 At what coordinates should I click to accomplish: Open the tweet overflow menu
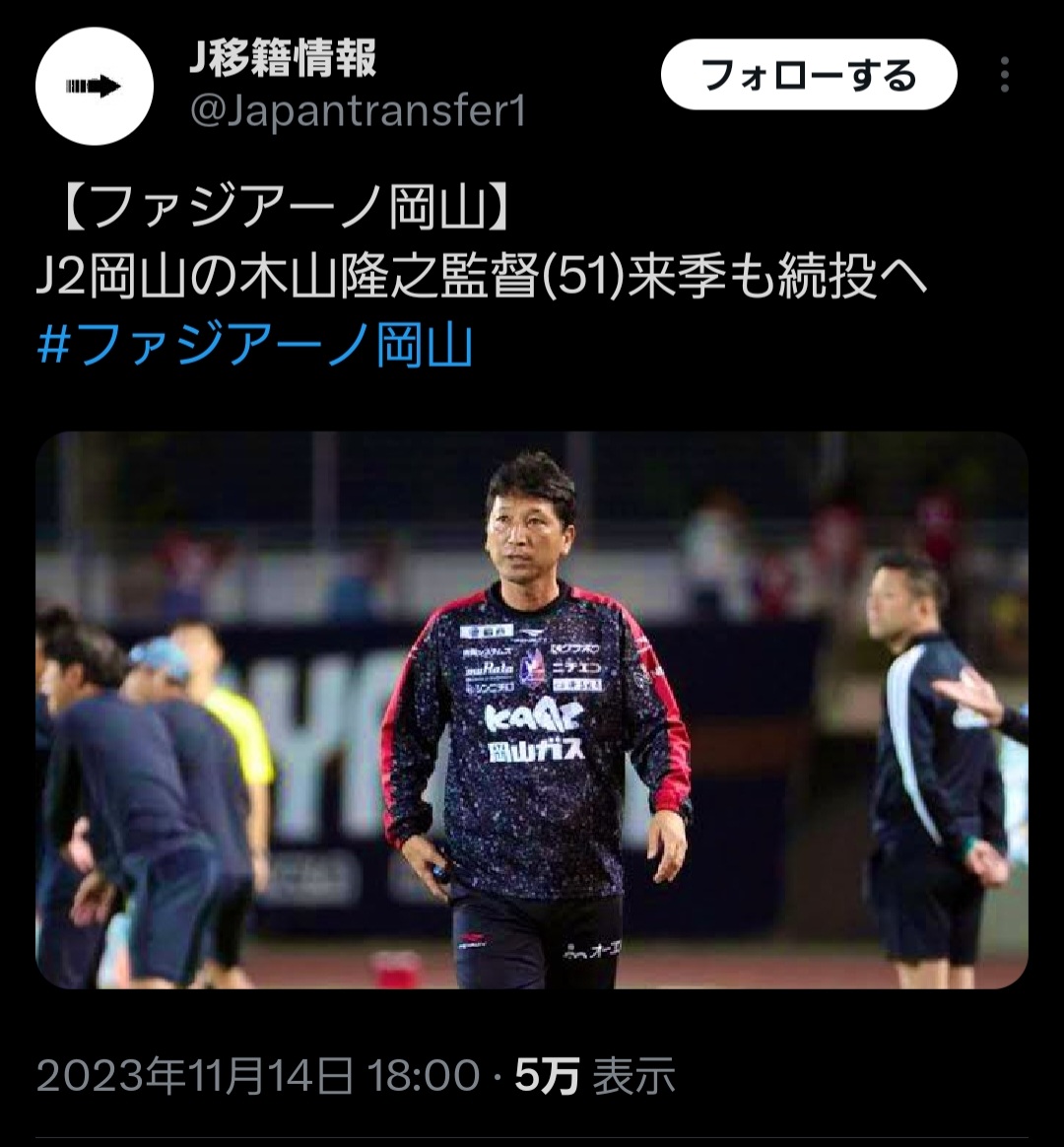click(x=1004, y=75)
